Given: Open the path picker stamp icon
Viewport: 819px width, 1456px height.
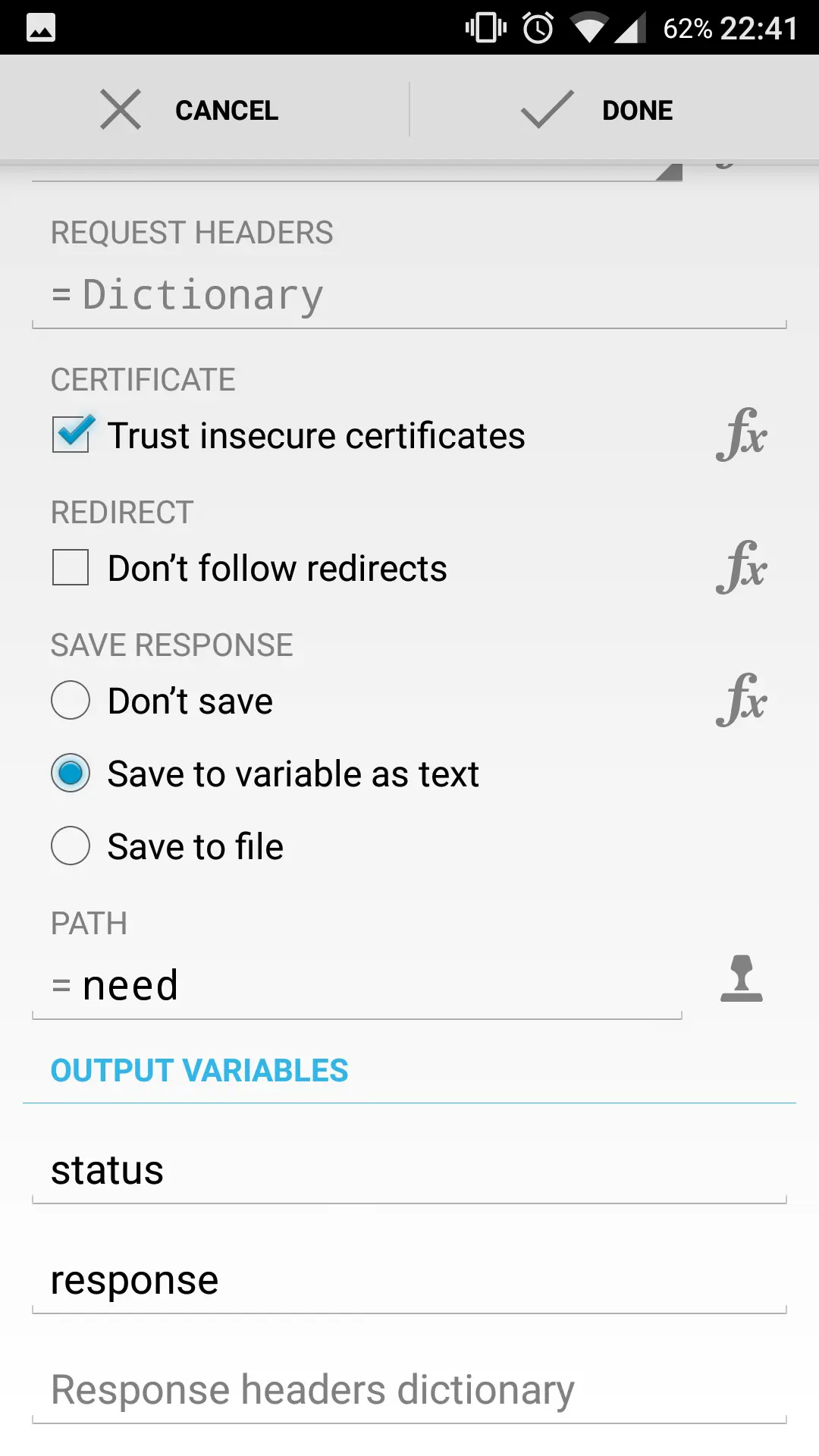Looking at the screenshot, I should coord(741,980).
